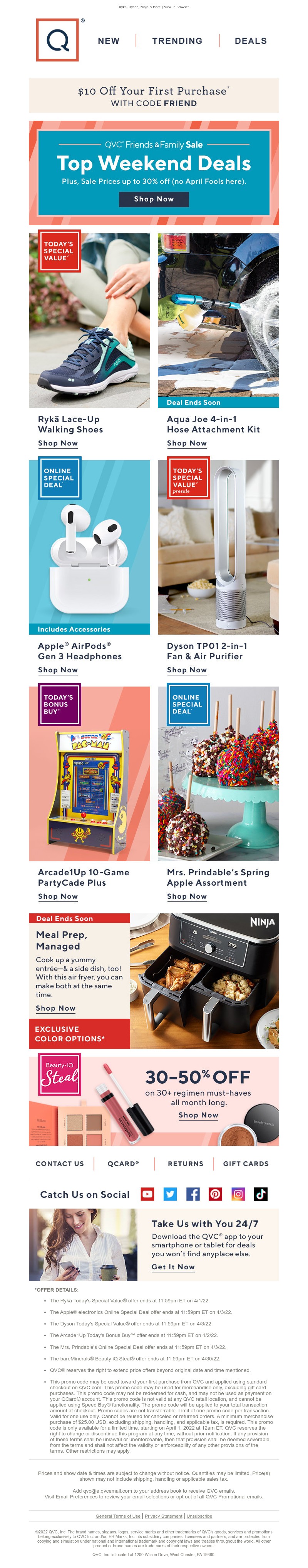
Task: Unsubscribe from QVC emails
Action: (199, 1516)
